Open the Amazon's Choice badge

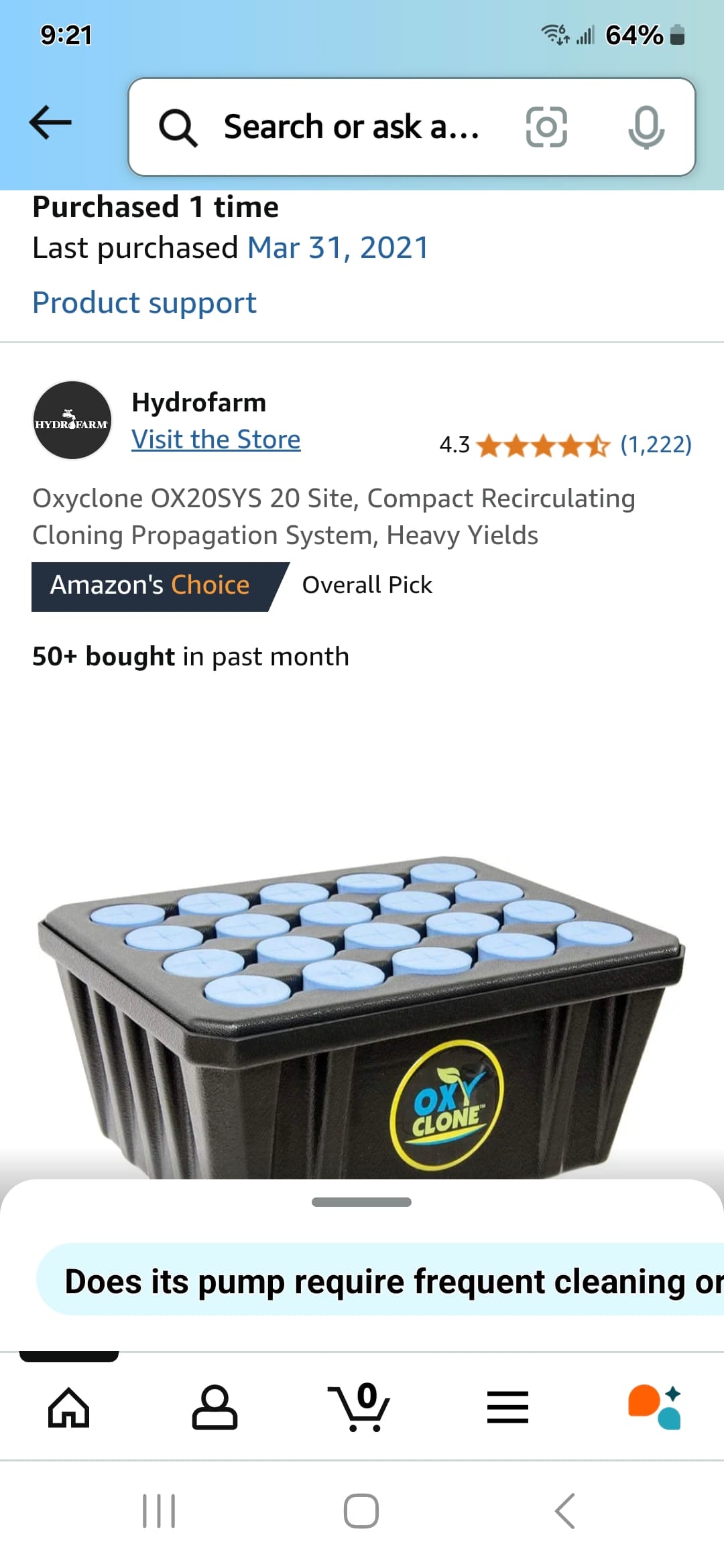(160, 586)
